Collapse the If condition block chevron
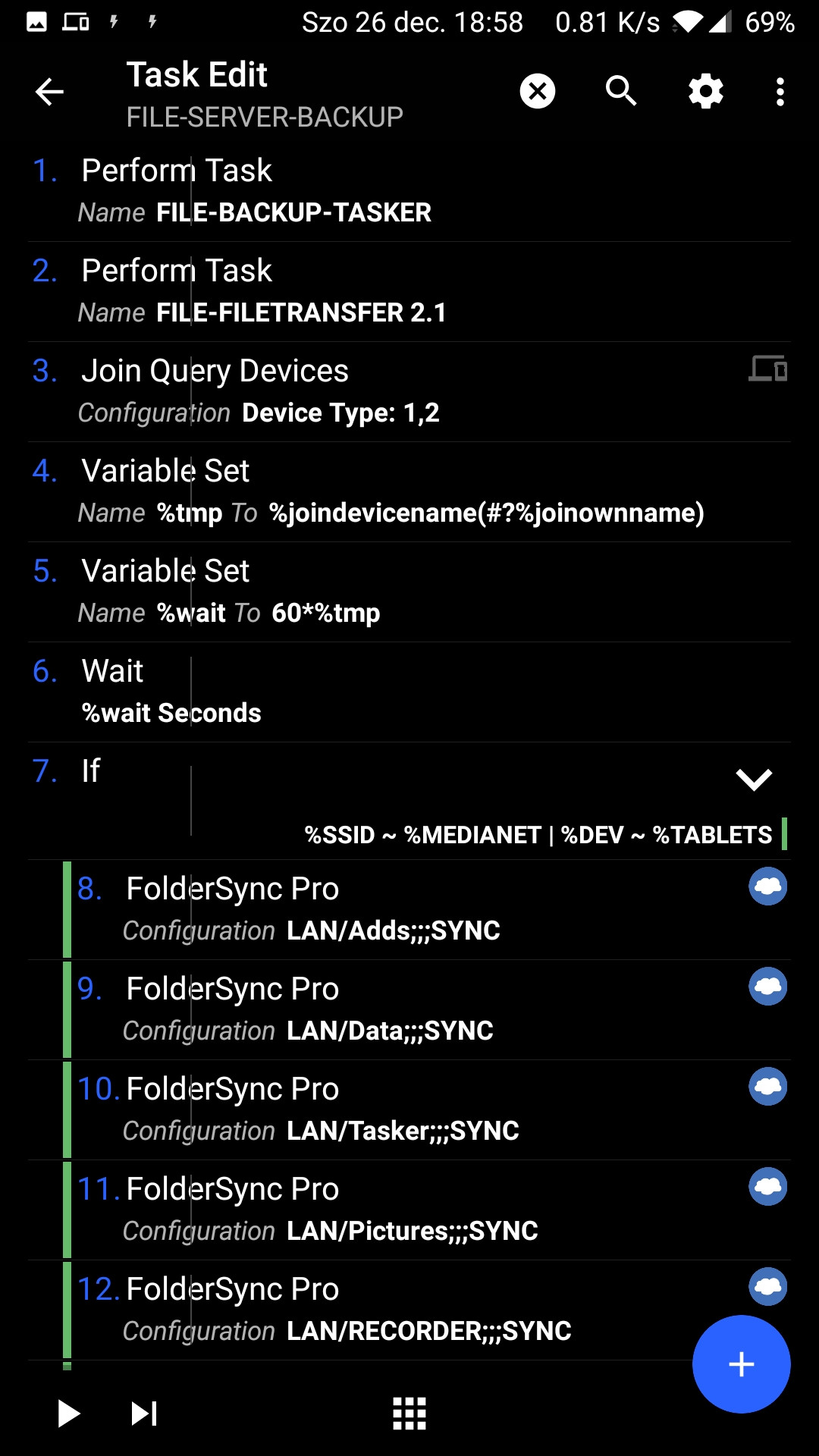This screenshot has width=819, height=1456. coord(754,779)
